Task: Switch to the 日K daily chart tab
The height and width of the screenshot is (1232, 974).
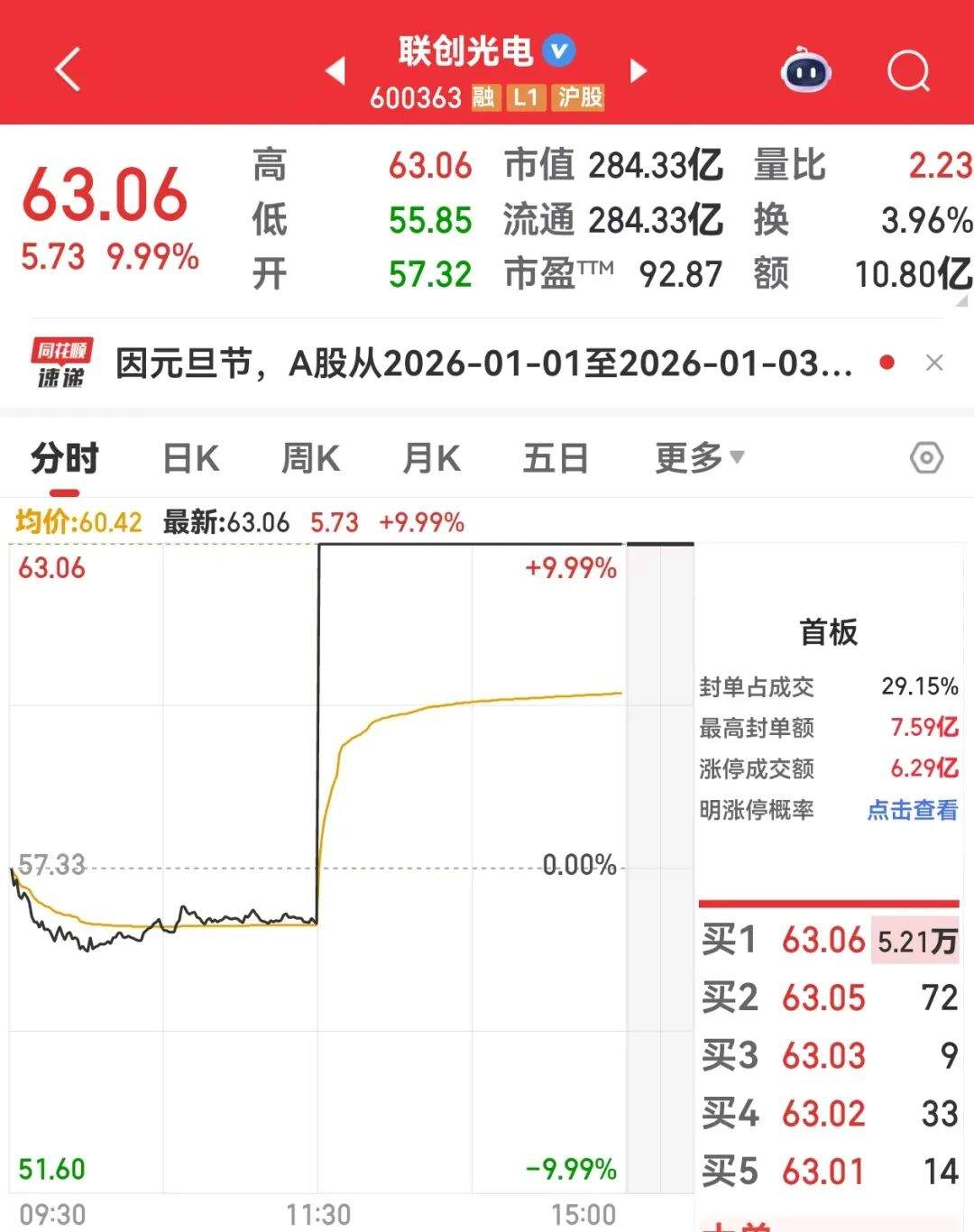Action: (x=191, y=459)
